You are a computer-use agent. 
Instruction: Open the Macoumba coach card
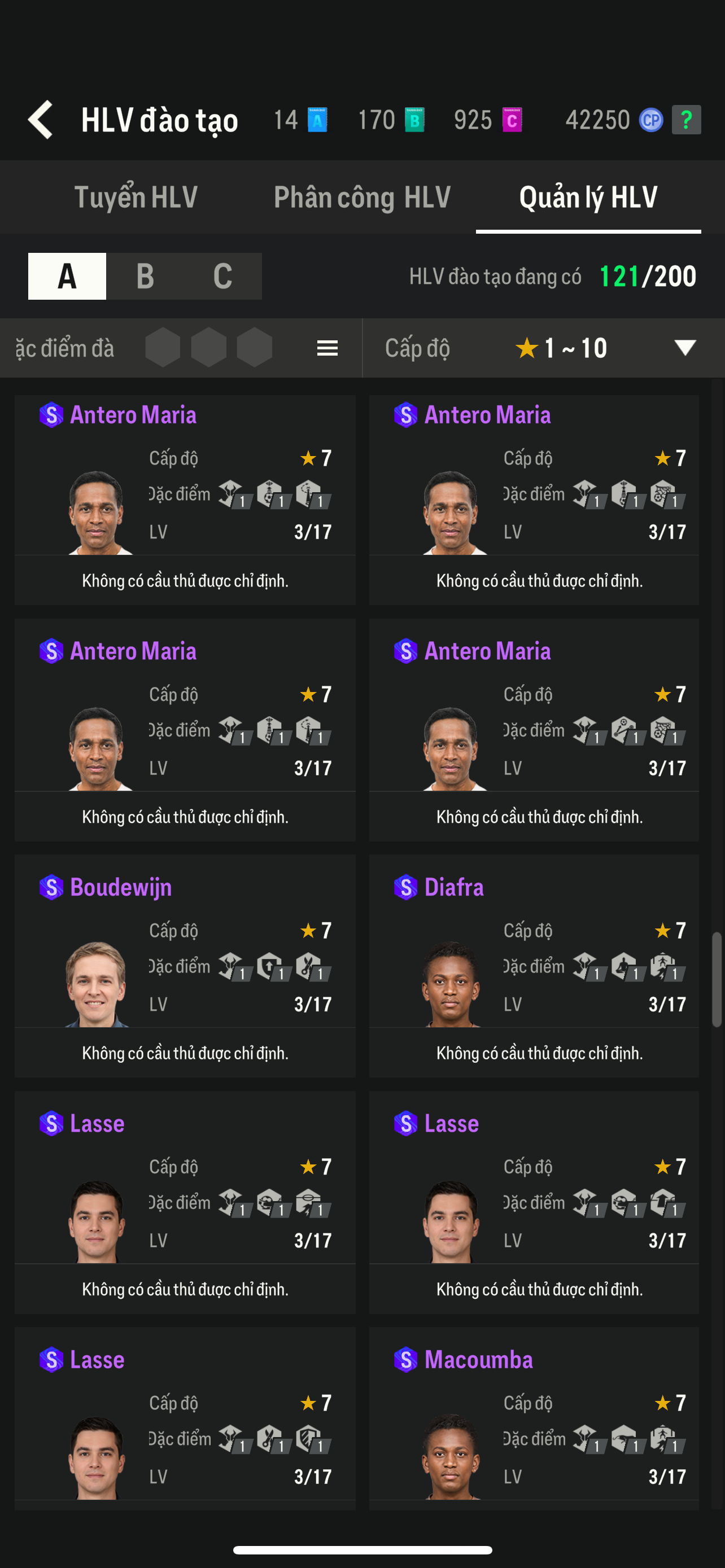(534, 1418)
